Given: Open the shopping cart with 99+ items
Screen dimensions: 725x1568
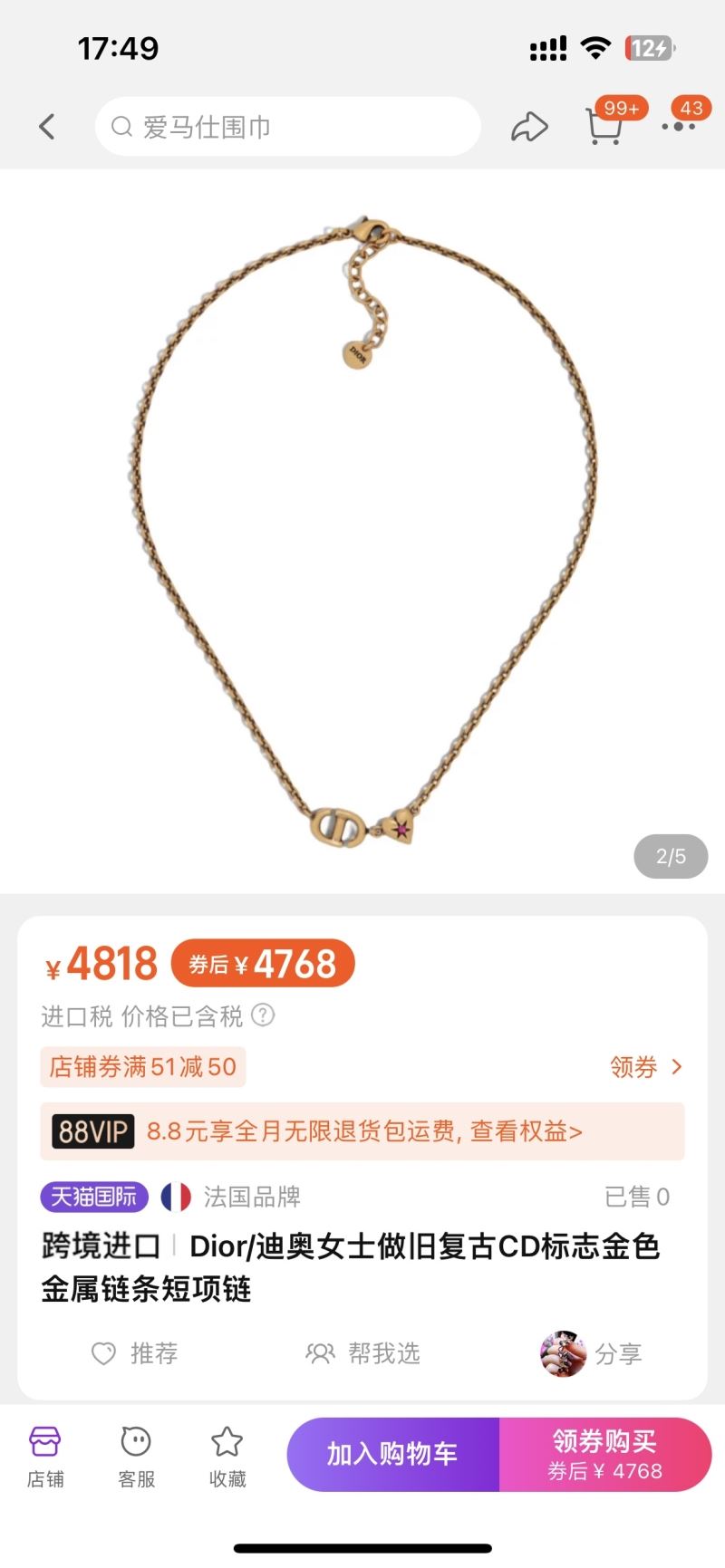Looking at the screenshot, I should [x=604, y=127].
